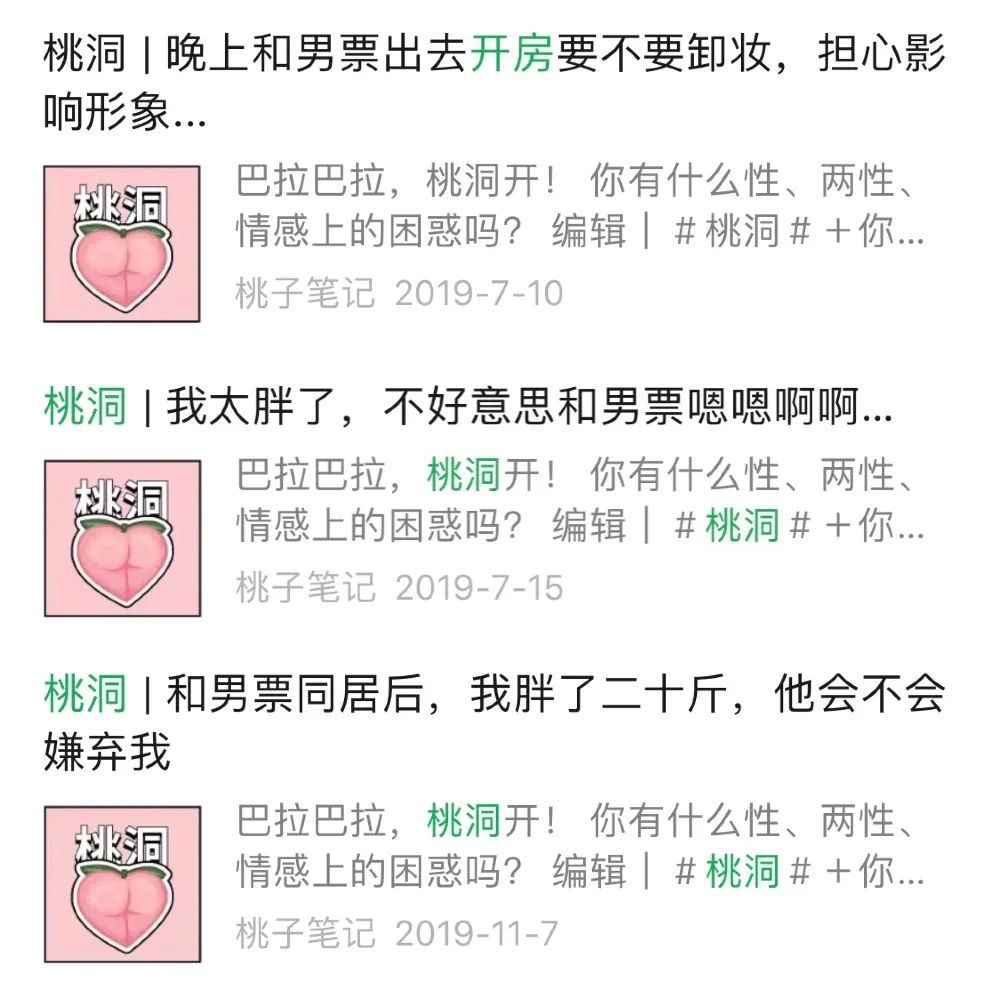Viewport: 1000px width, 994px height.
Task: Open the article about 开房要不要卸妆
Action: pos(494,83)
